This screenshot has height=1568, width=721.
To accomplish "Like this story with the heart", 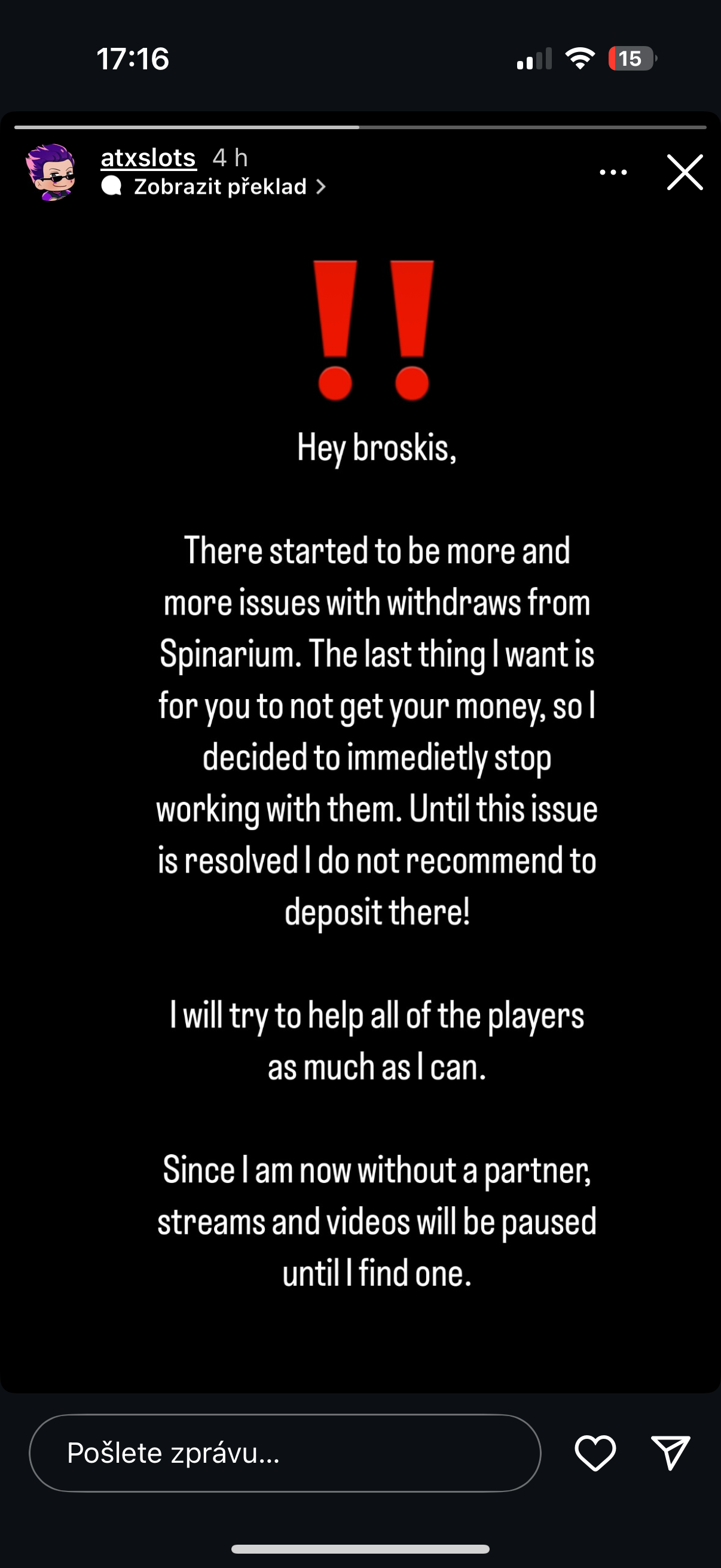I will point(595,1453).
